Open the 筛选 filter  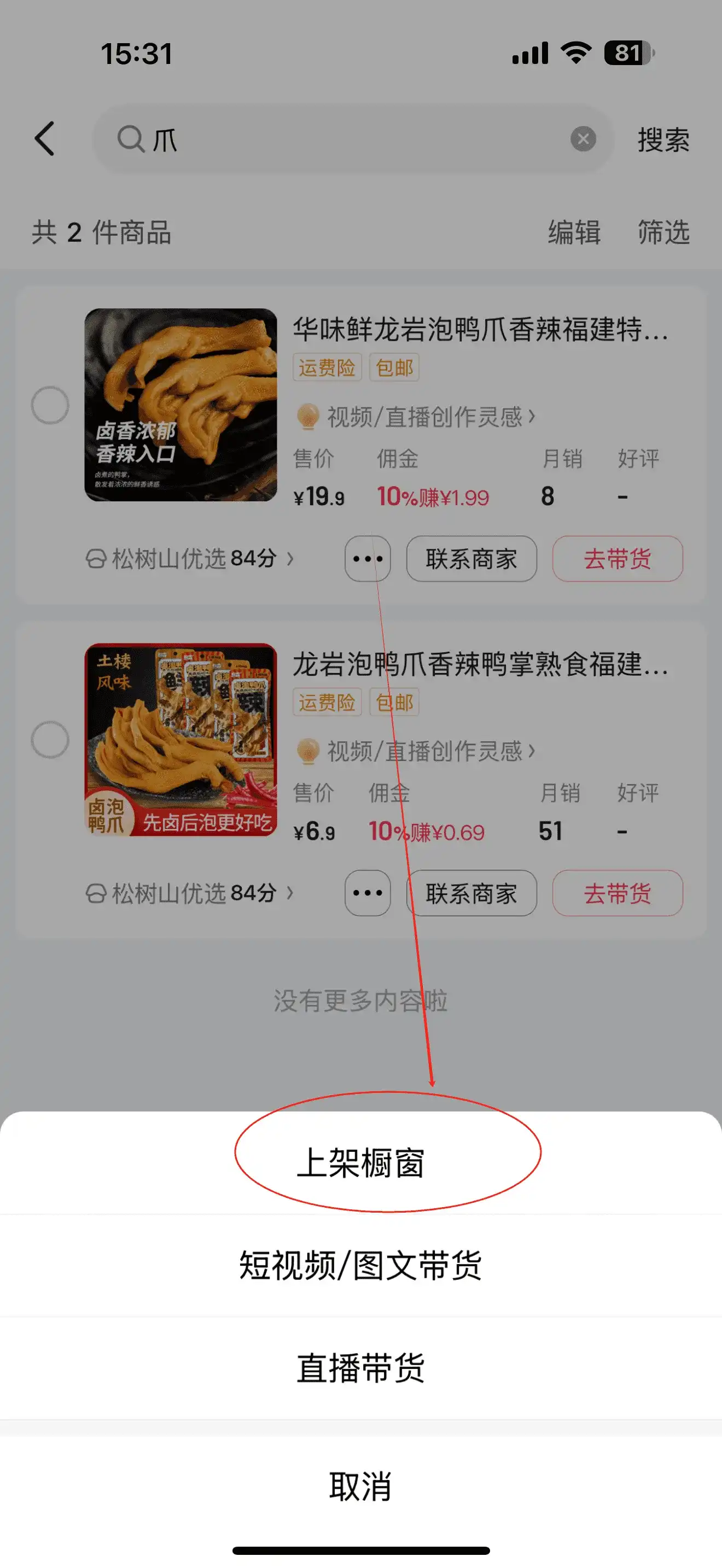(x=663, y=232)
